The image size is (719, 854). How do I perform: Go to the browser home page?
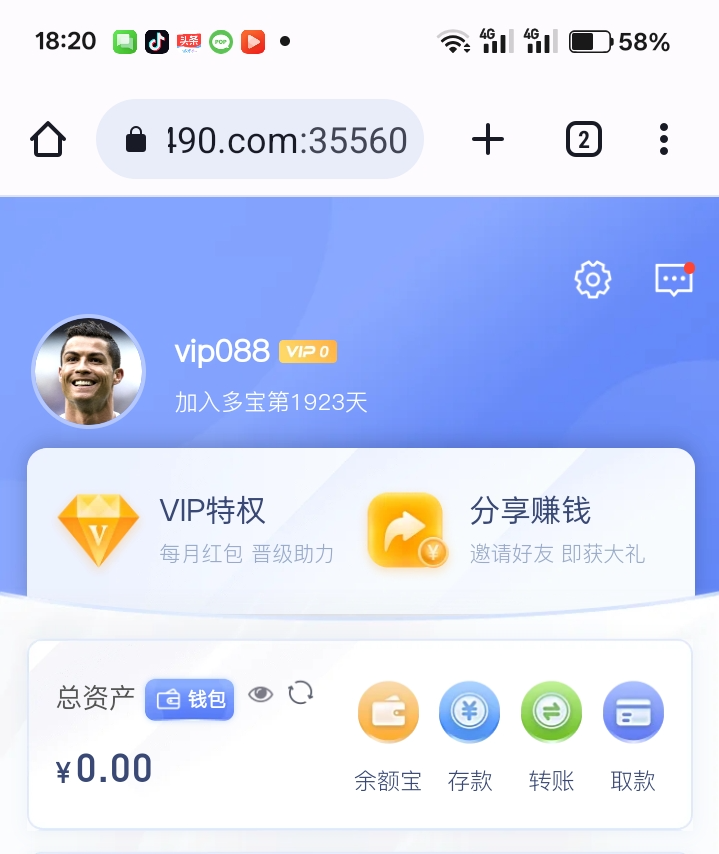pyautogui.click(x=48, y=140)
